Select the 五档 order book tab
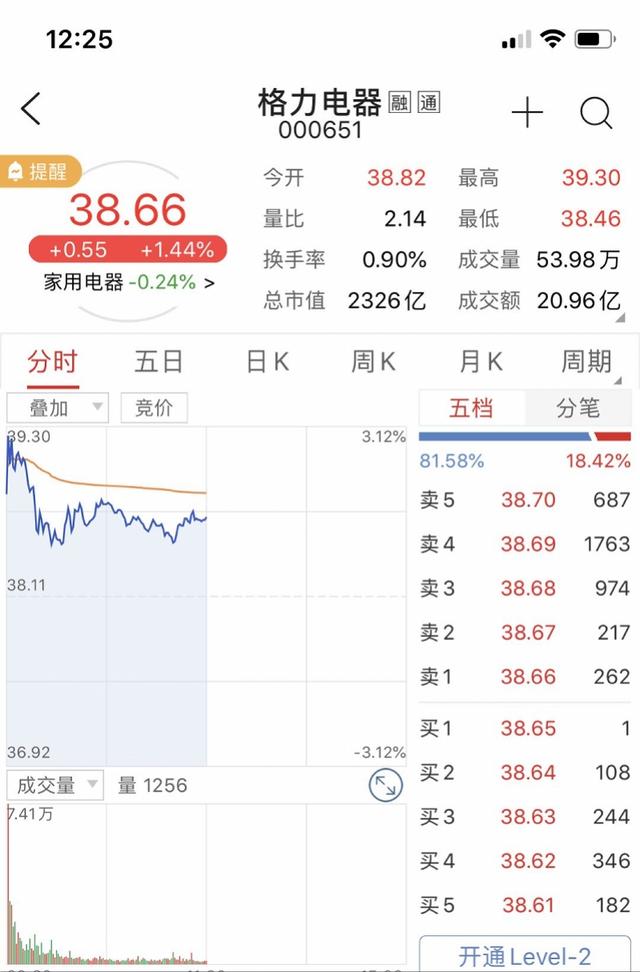This screenshot has height=972, width=640. click(x=470, y=407)
